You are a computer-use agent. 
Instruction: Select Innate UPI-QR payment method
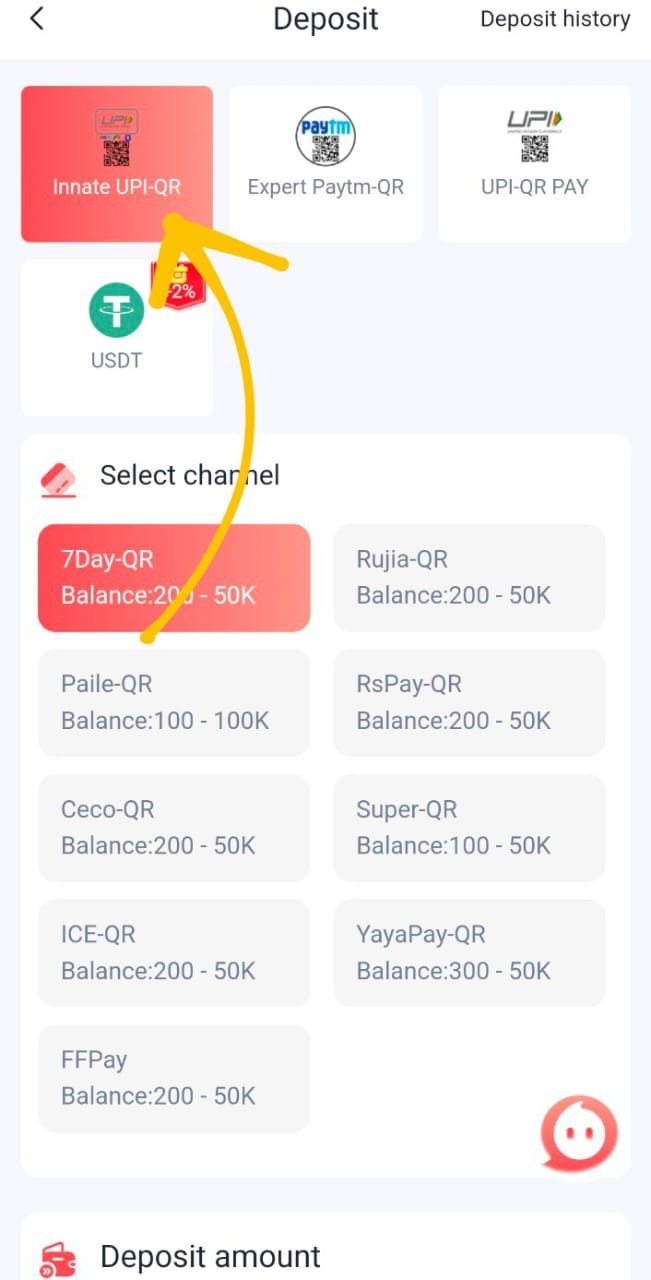[117, 164]
